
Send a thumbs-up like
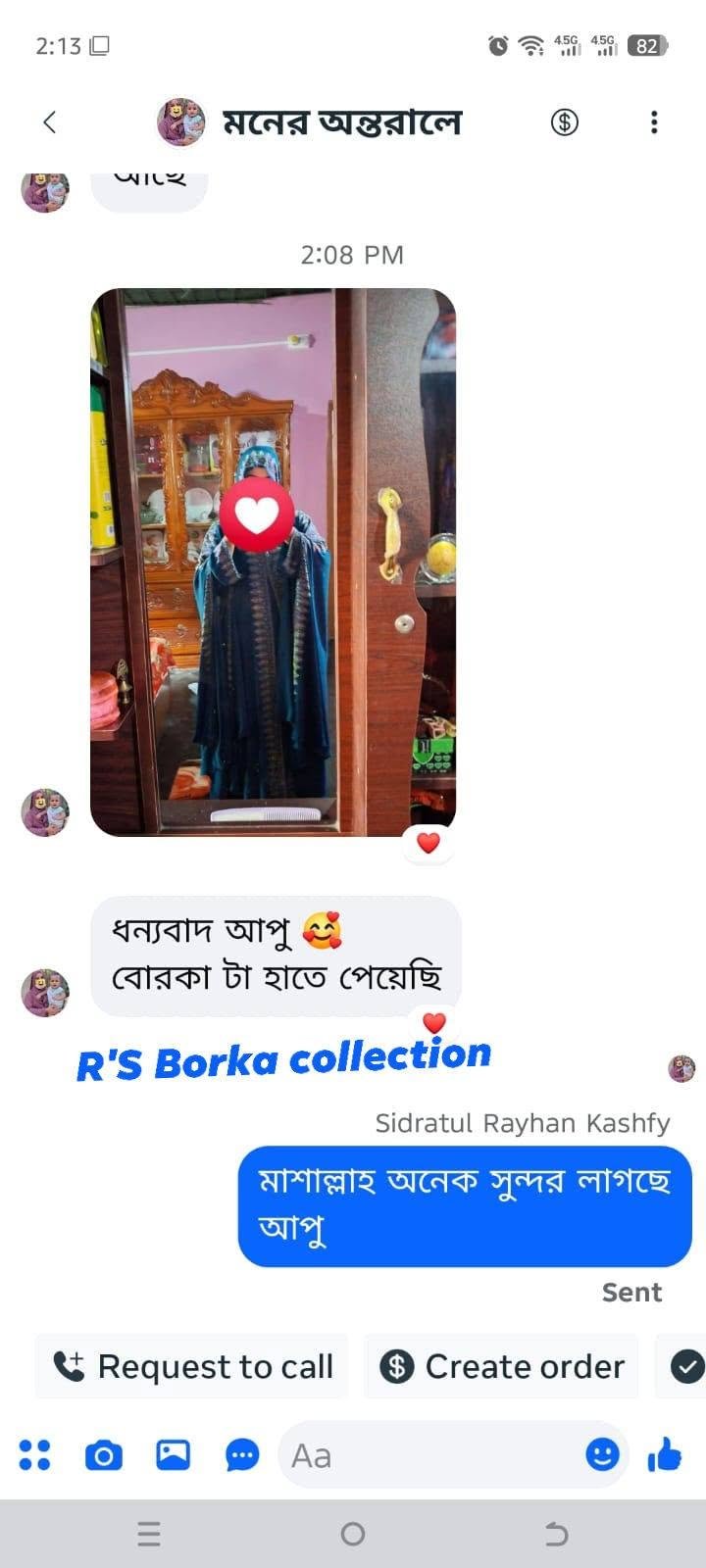tap(665, 1455)
